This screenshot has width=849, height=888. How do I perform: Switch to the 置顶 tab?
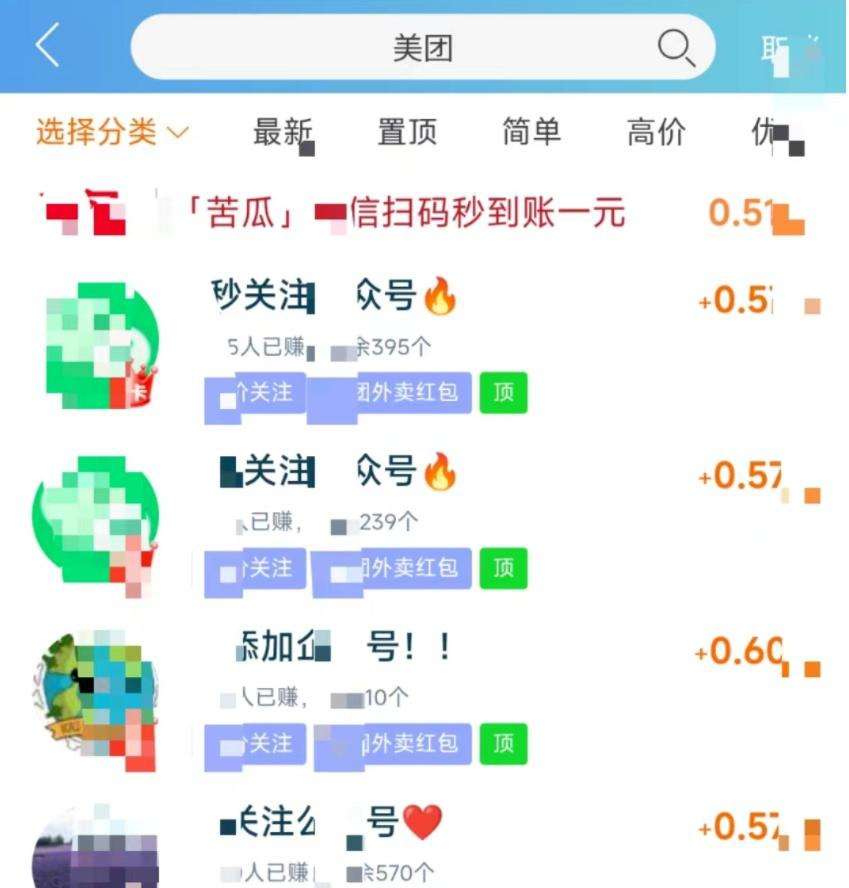click(407, 132)
